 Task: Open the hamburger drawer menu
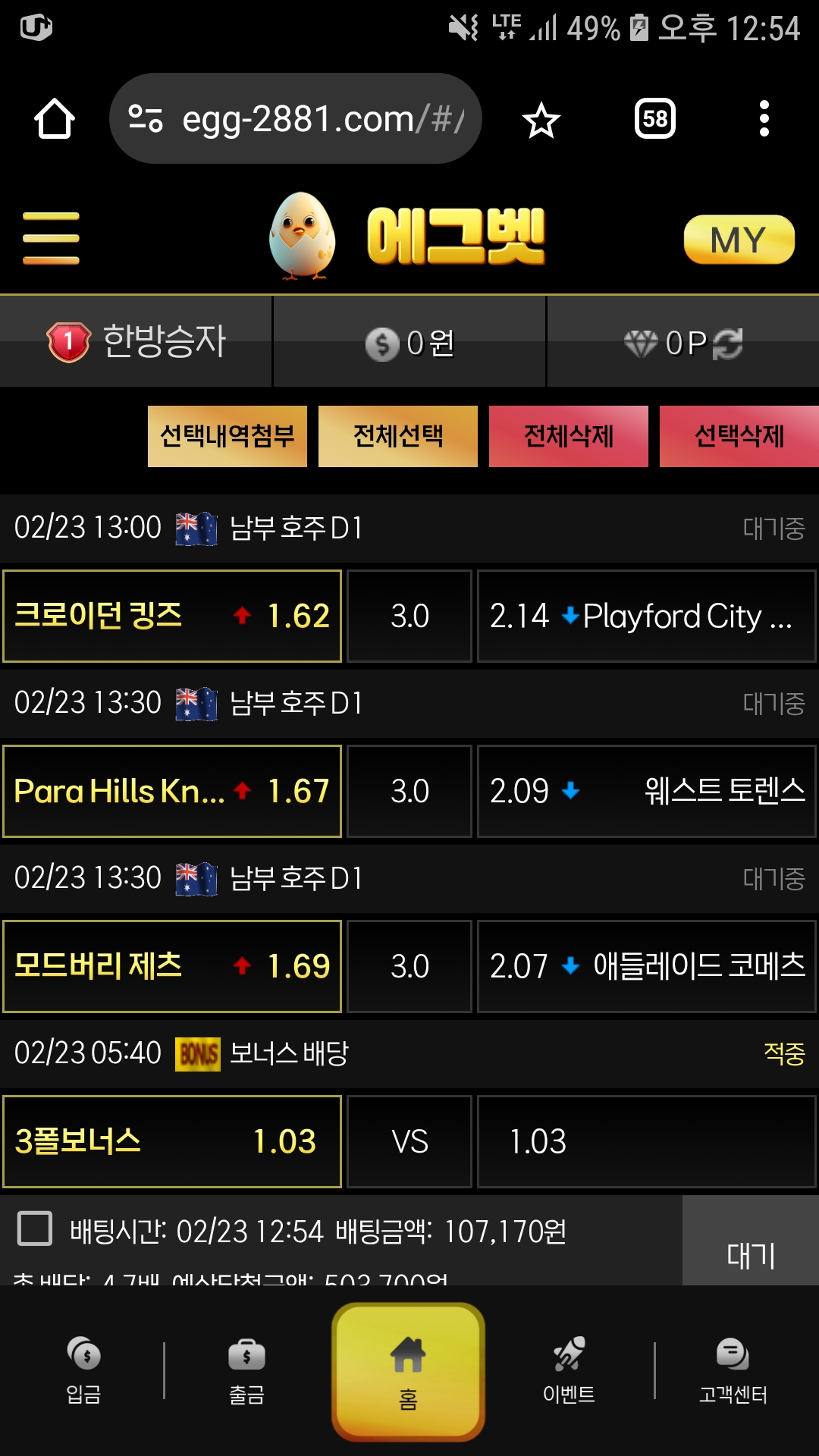51,238
